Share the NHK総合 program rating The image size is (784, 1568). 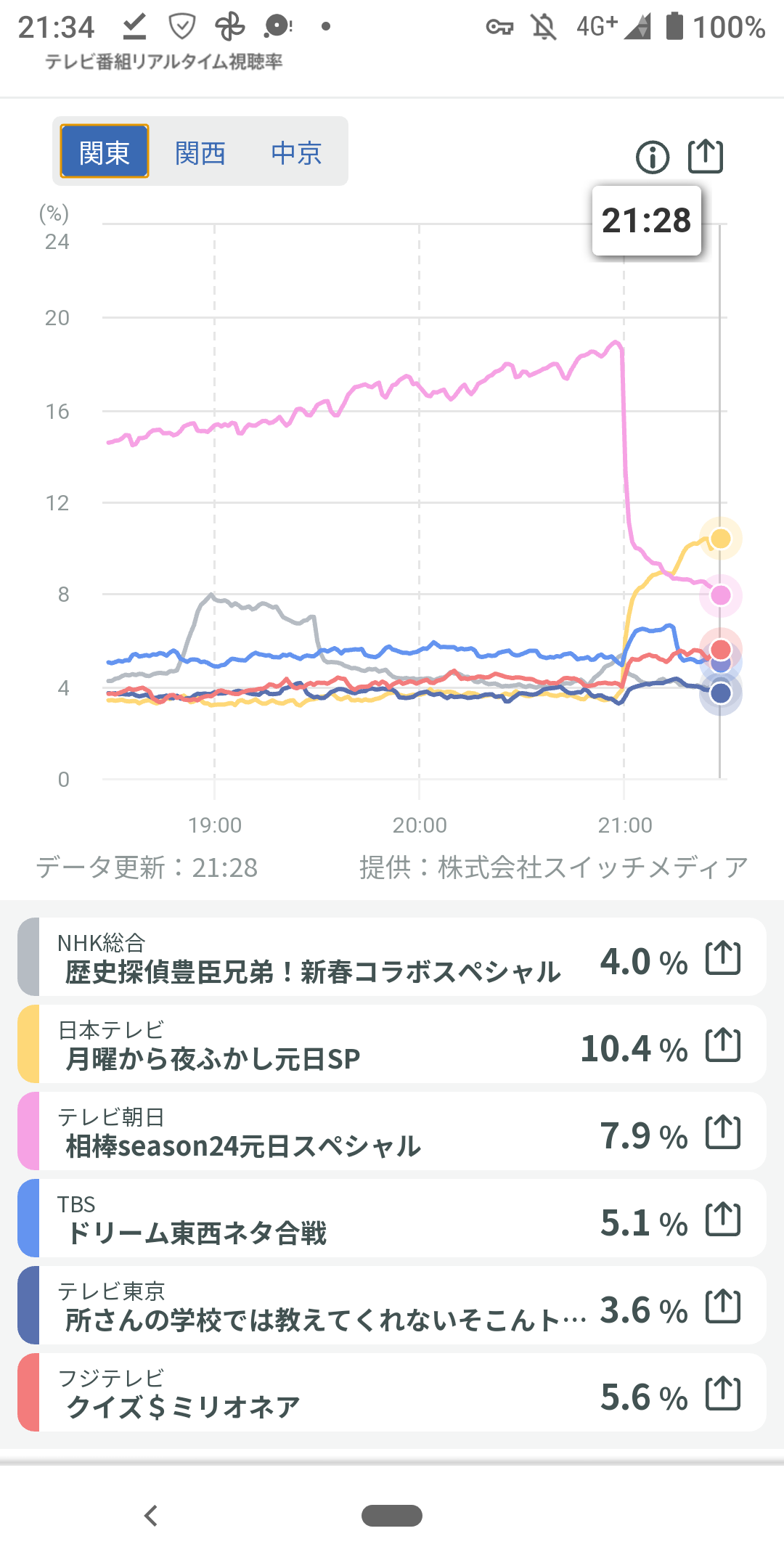723,958
